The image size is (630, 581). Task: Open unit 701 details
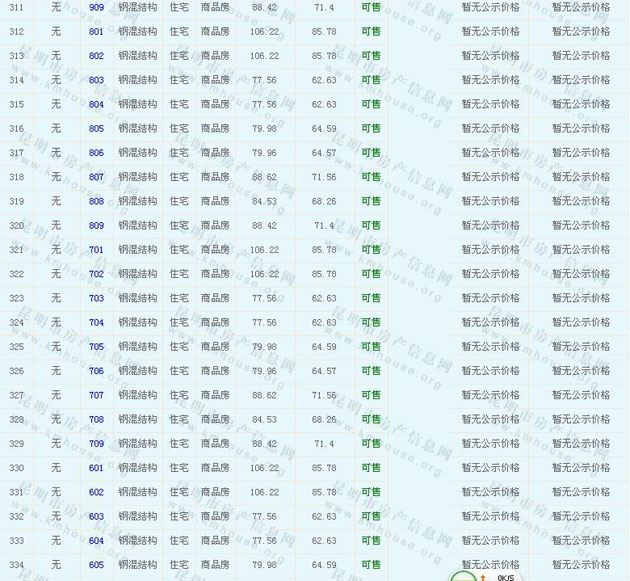pyautogui.click(x=96, y=250)
